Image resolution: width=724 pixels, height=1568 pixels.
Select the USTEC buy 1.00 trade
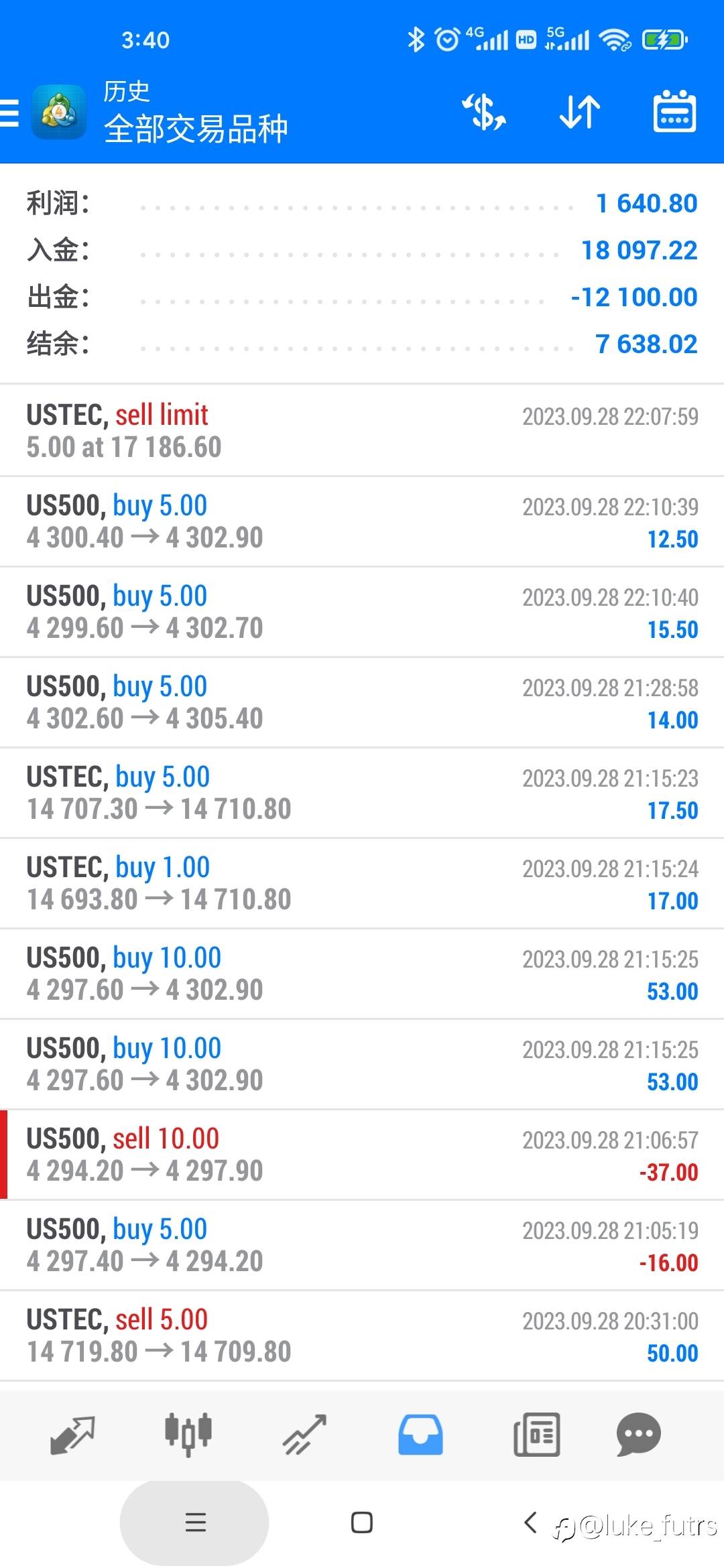(x=362, y=883)
